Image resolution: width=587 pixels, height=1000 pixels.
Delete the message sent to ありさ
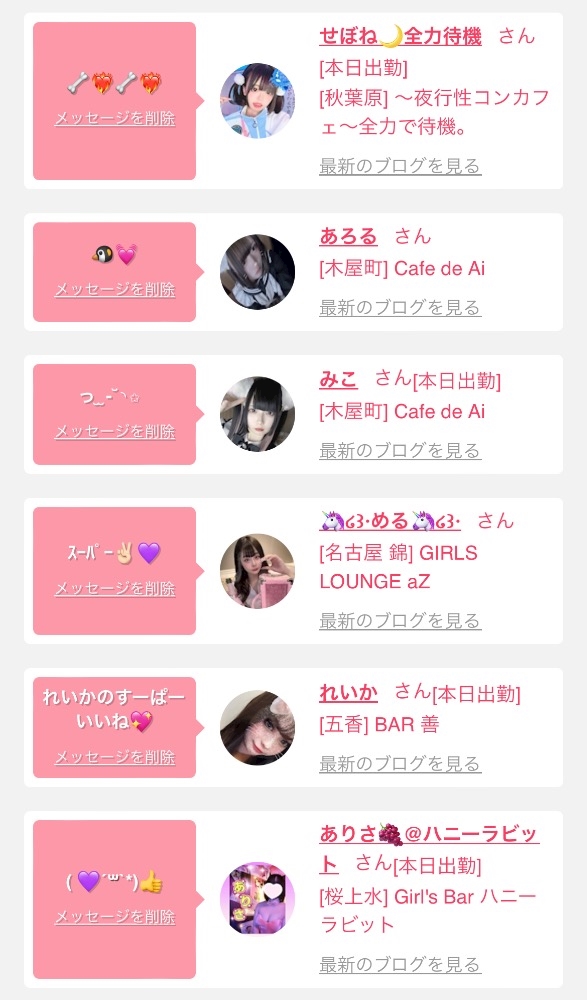pyautogui.click(x=115, y=917)
